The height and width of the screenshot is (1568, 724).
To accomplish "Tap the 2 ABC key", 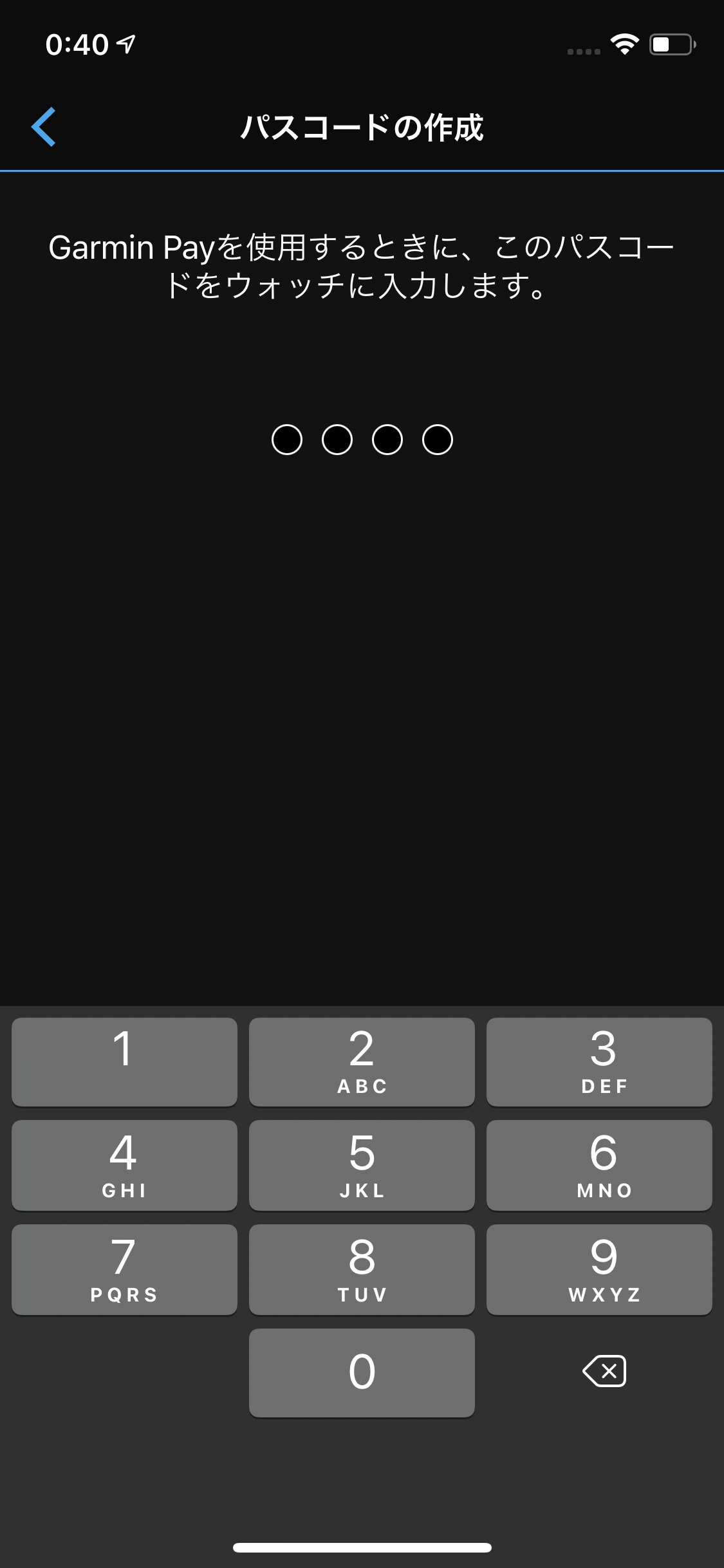I will 362,1061.
